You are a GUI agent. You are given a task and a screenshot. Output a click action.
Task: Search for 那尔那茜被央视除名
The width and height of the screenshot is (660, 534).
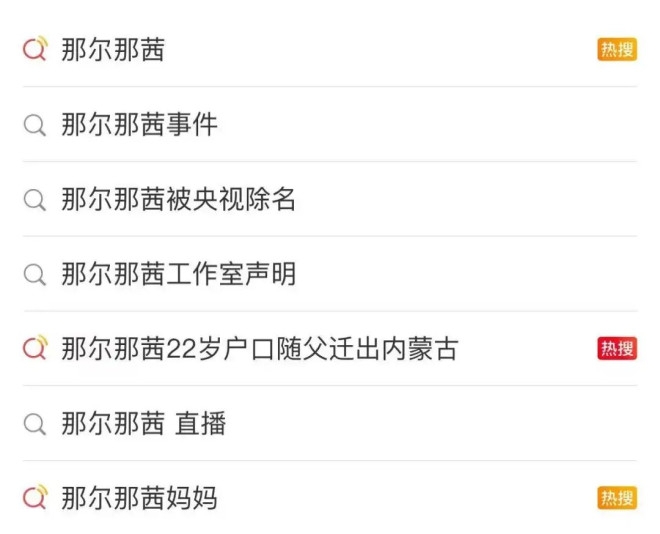tap(178, 199)
